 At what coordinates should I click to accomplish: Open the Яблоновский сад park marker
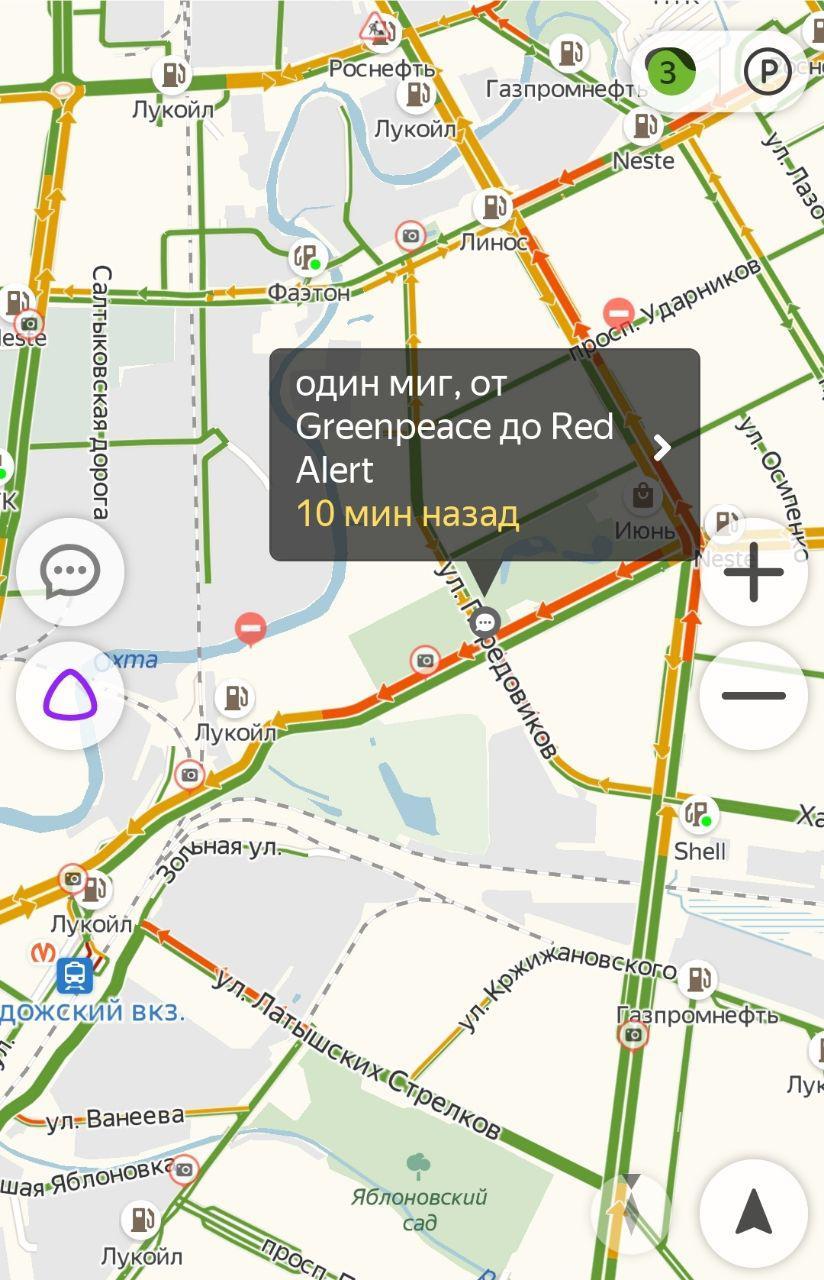[x=419, y=1166]
